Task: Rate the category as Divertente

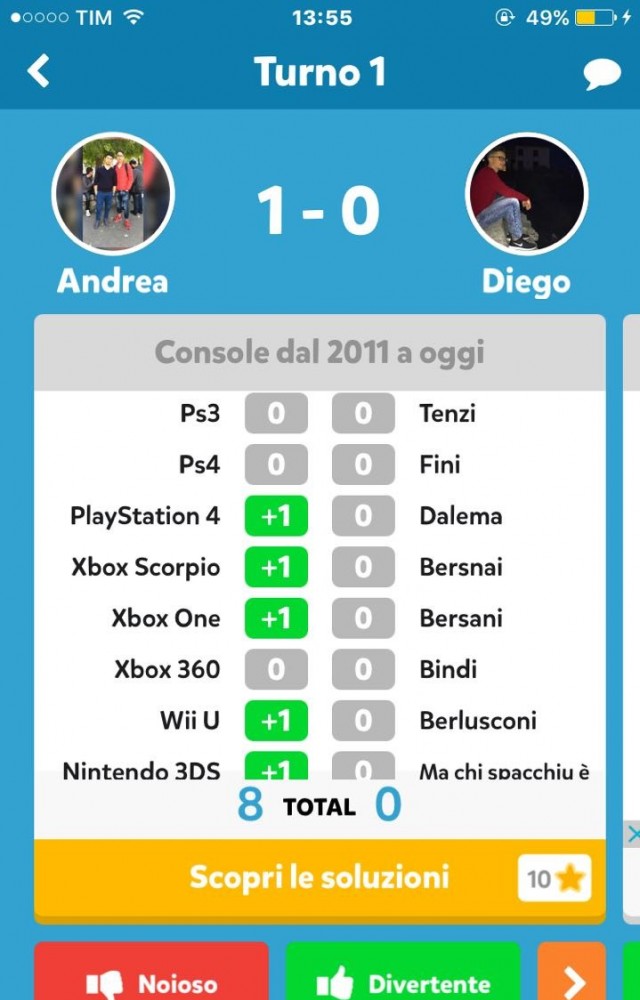Action: 403,975
